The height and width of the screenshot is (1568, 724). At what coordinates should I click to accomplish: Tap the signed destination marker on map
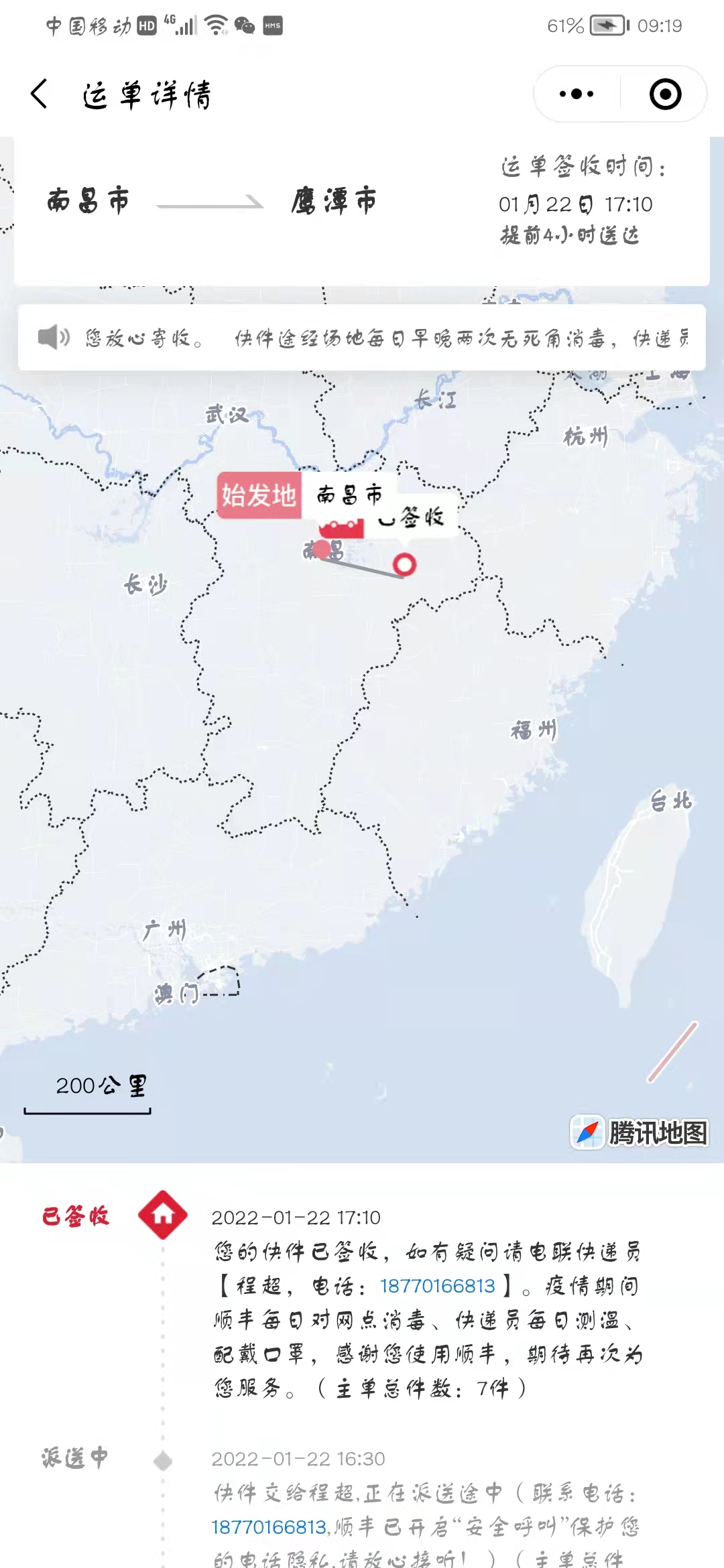(404, 565)
